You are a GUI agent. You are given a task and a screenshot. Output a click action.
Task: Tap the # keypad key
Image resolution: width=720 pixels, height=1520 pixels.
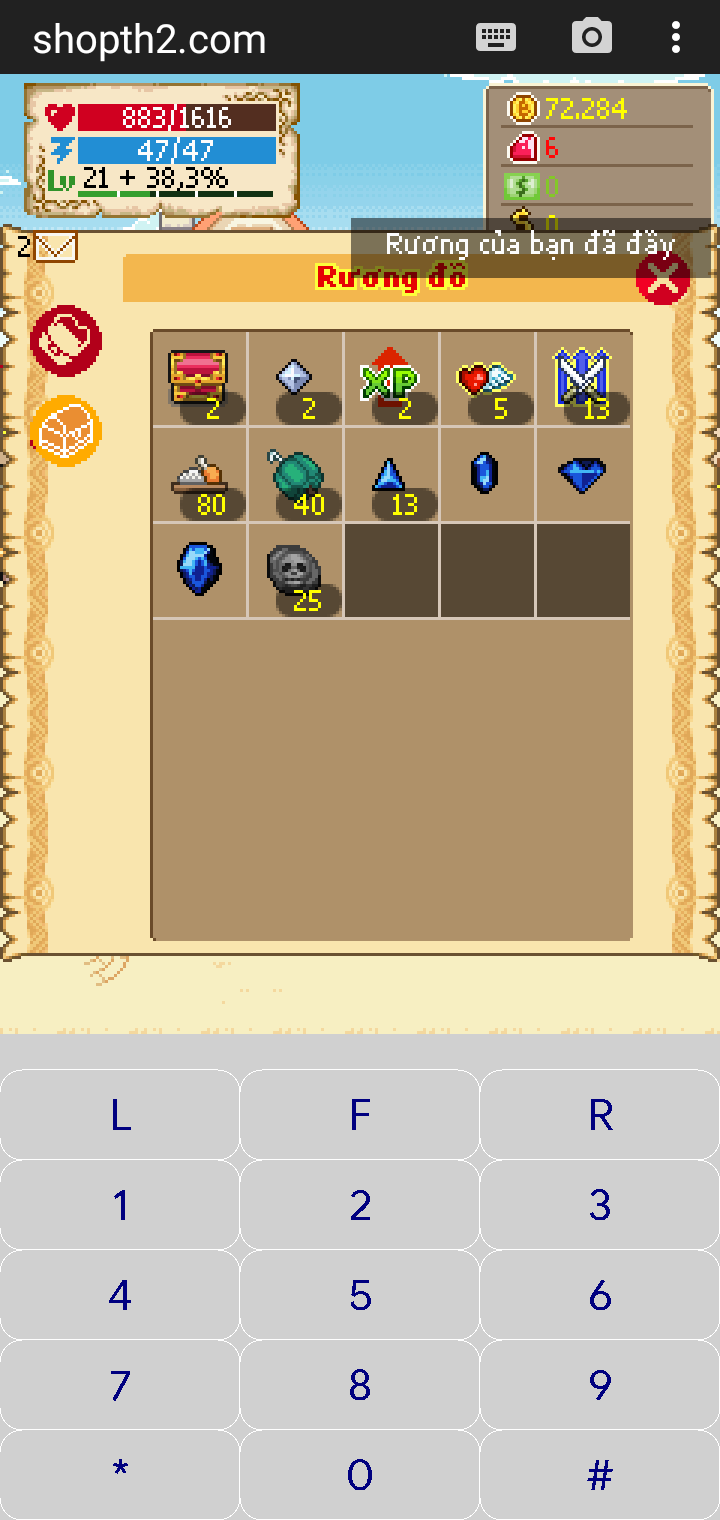click(x=600, y=1475)
